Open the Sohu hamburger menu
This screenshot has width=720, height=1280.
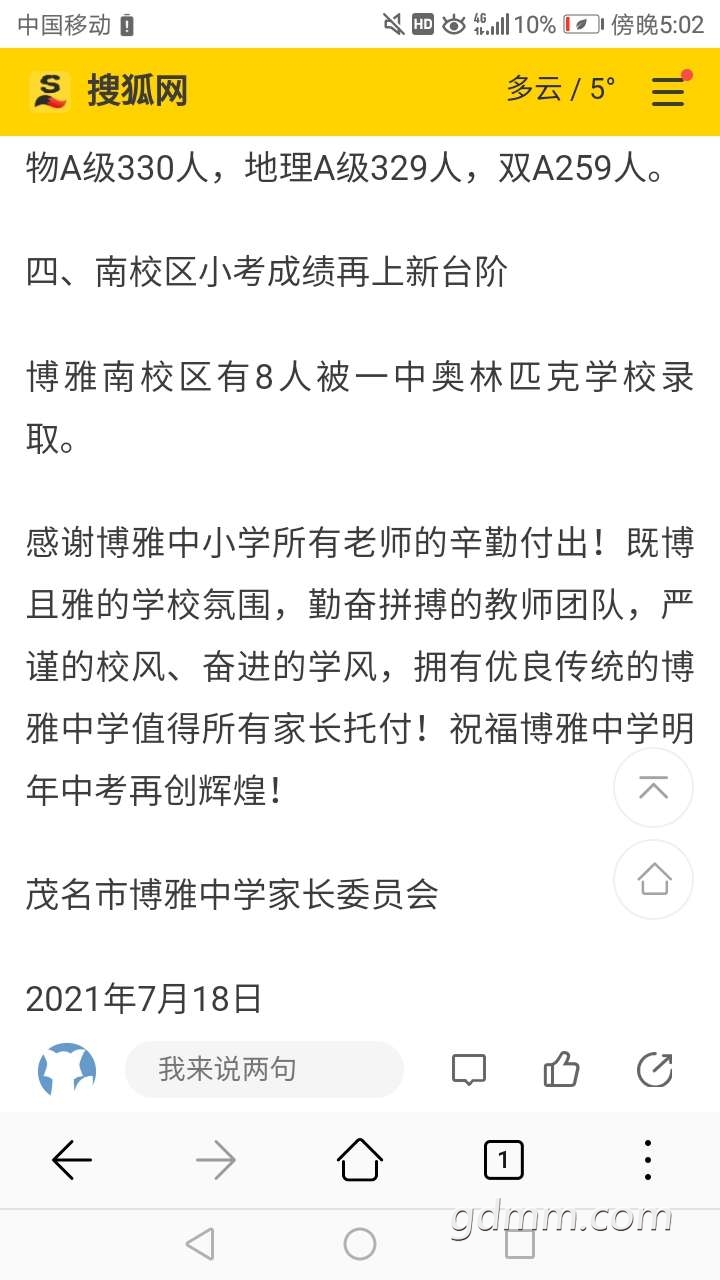(669, 92)
